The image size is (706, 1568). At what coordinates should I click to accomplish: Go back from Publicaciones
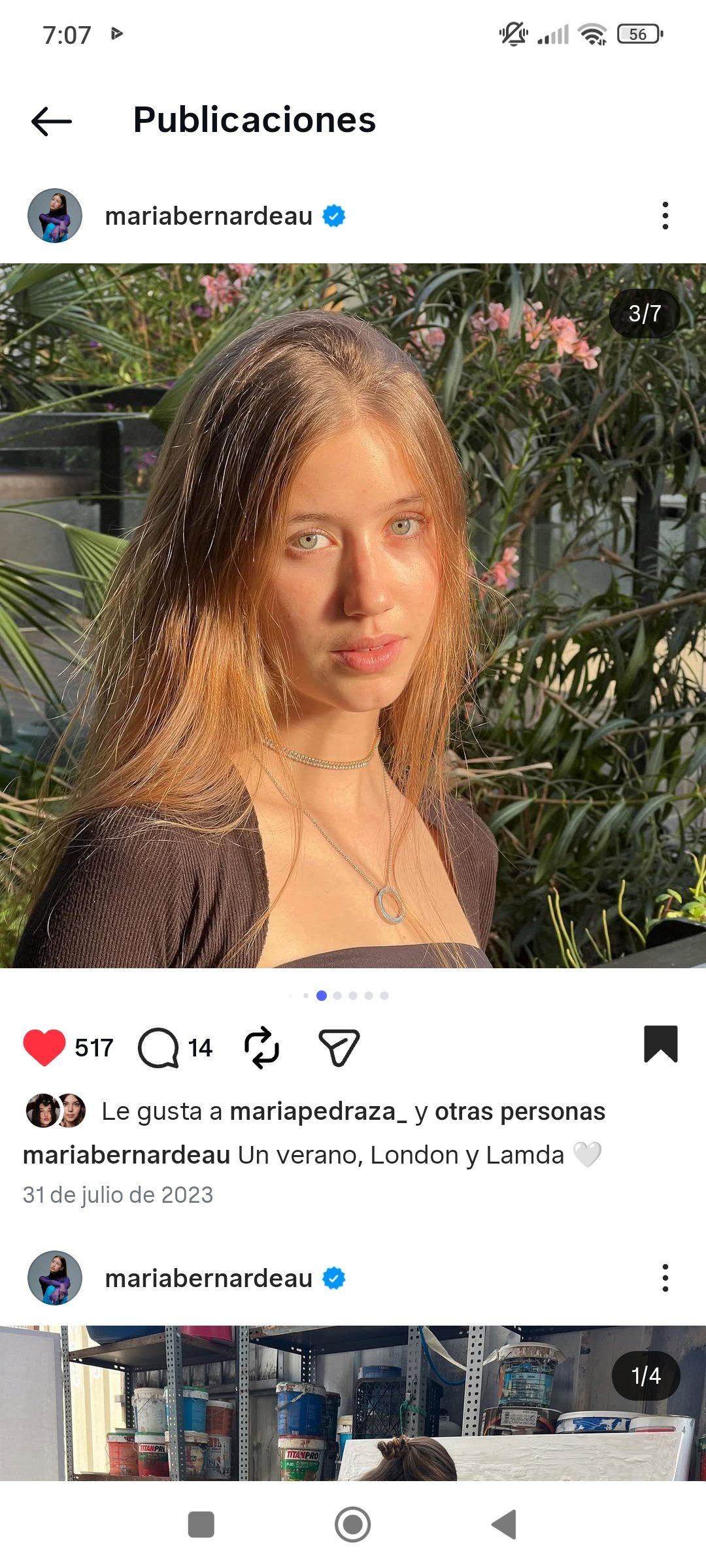coord(51,122)
